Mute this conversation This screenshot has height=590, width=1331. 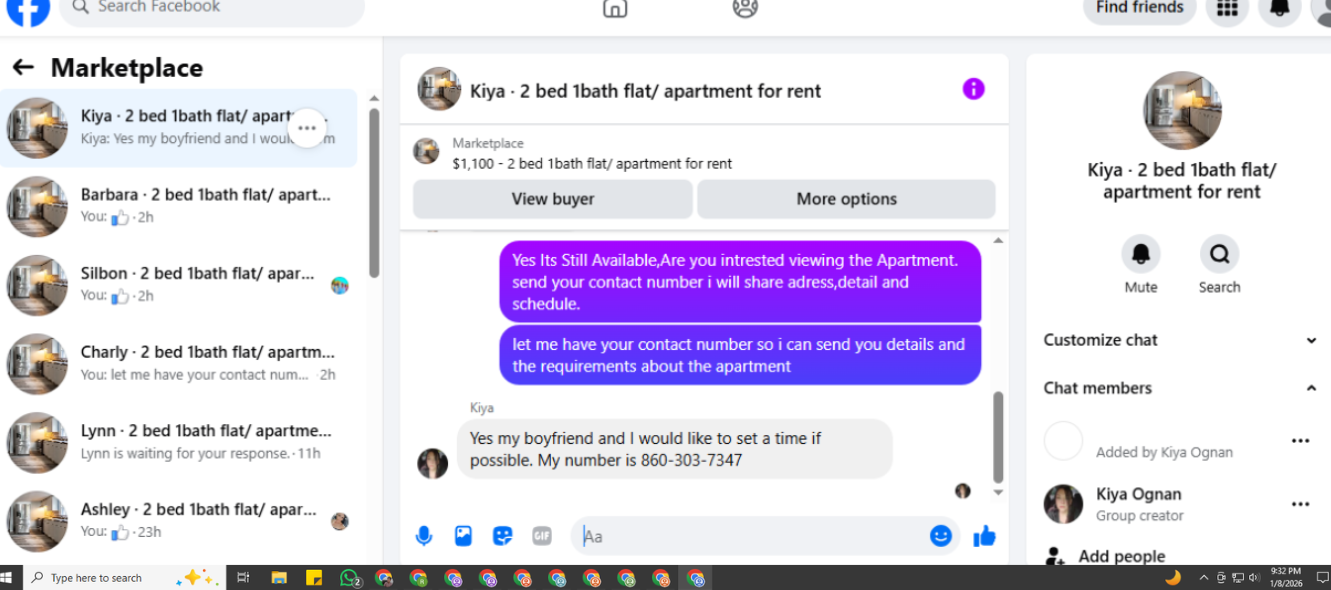[x=1141, y=265]
